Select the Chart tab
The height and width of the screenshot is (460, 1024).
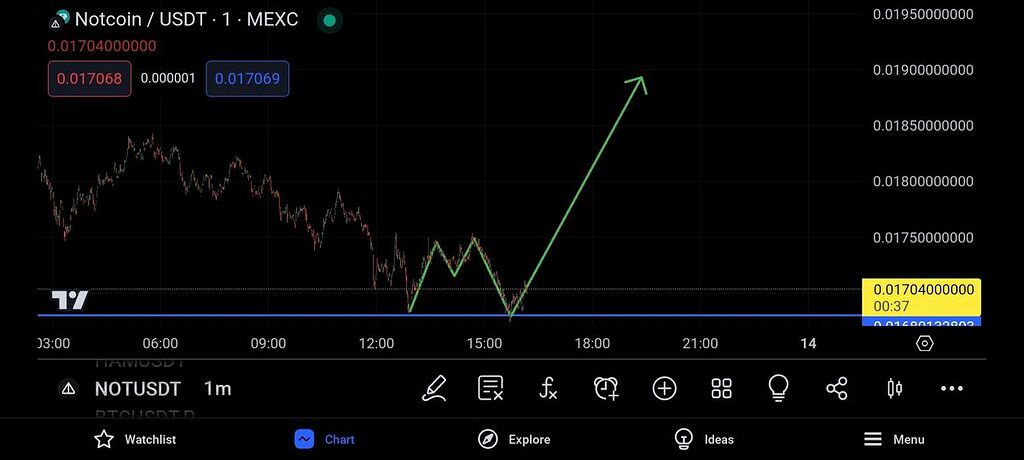point(325,439)
